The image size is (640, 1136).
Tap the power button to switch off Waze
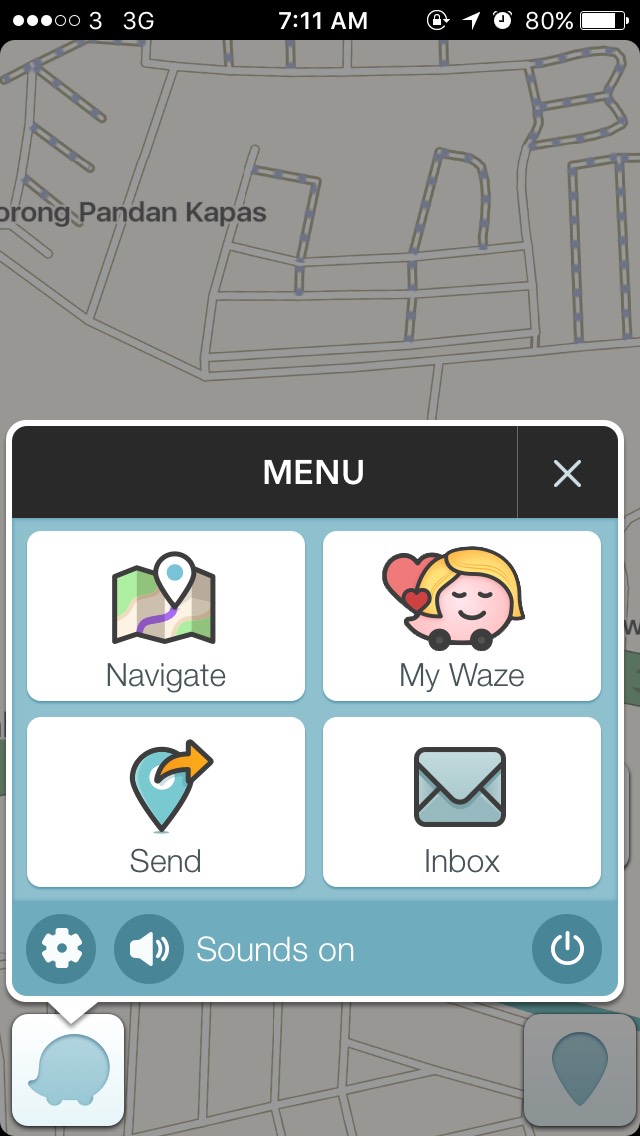567,948
